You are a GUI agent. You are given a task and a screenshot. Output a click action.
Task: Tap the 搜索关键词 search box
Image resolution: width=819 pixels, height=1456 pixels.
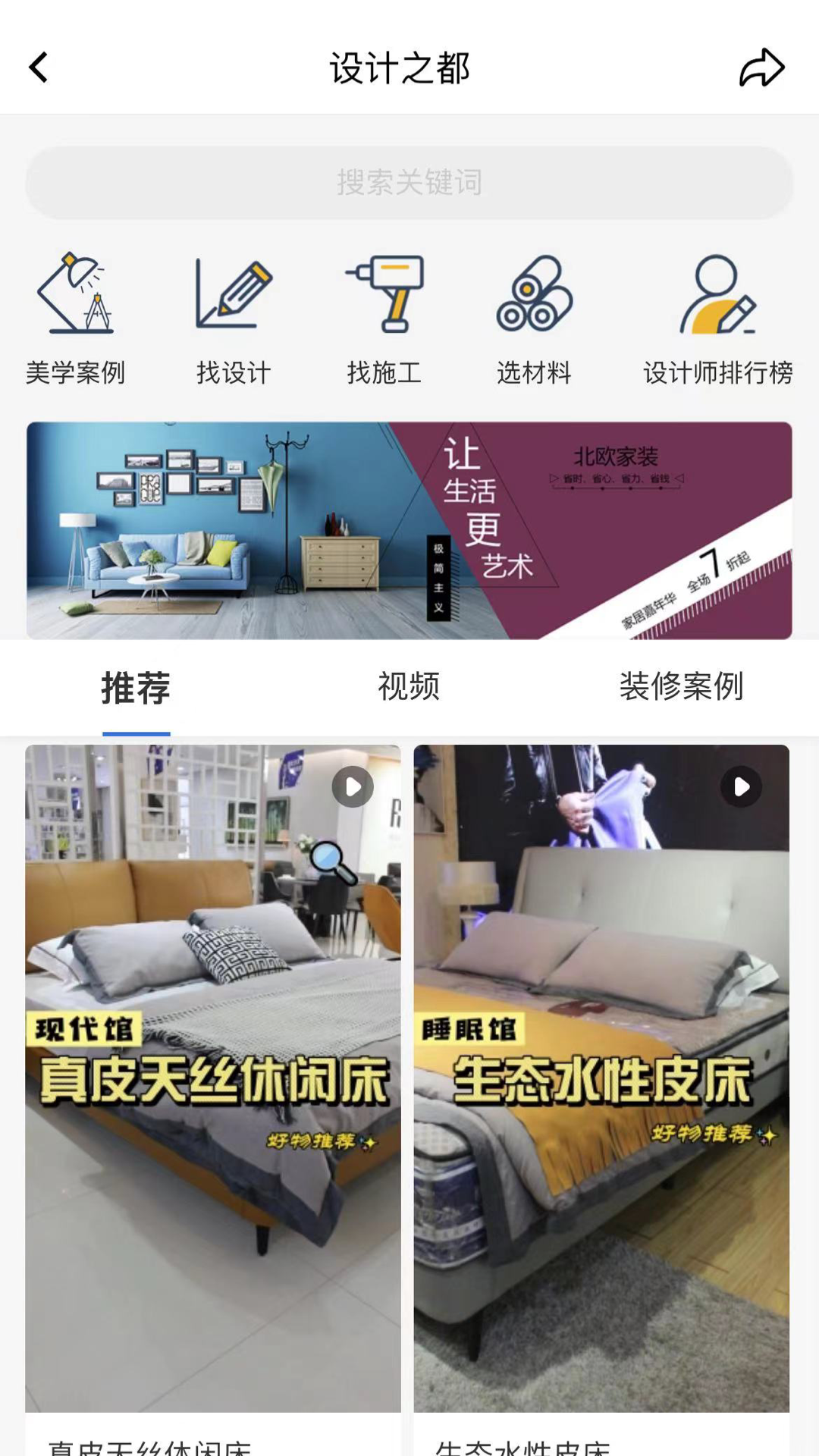[409, 183]
